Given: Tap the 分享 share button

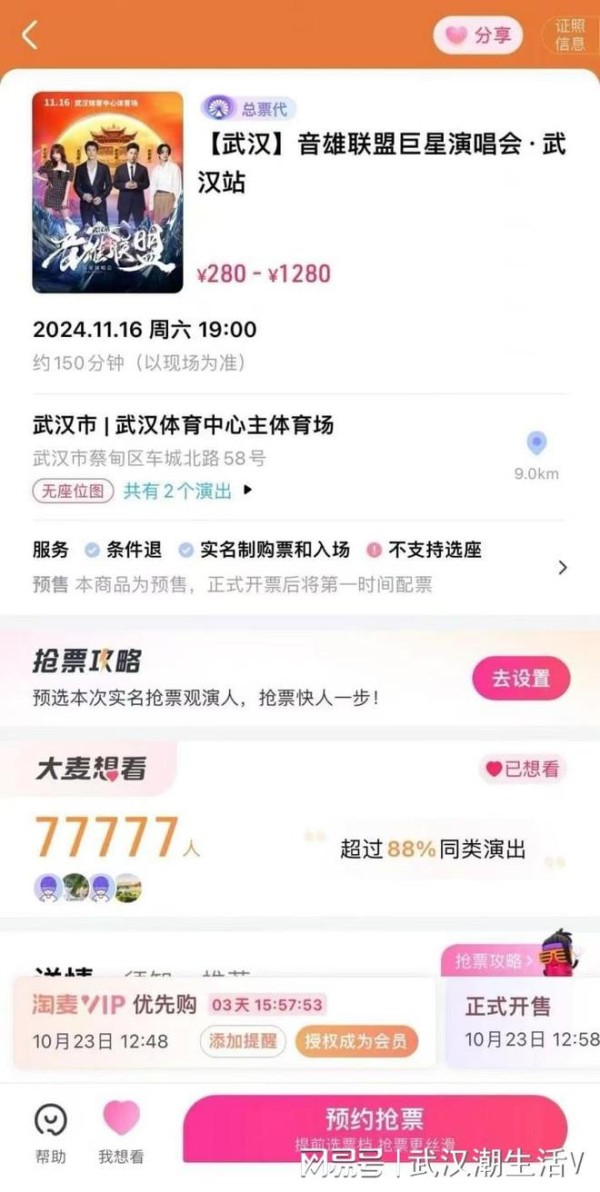Looking at the screenshot, I should pyautogui.click(x=478, y=35).
